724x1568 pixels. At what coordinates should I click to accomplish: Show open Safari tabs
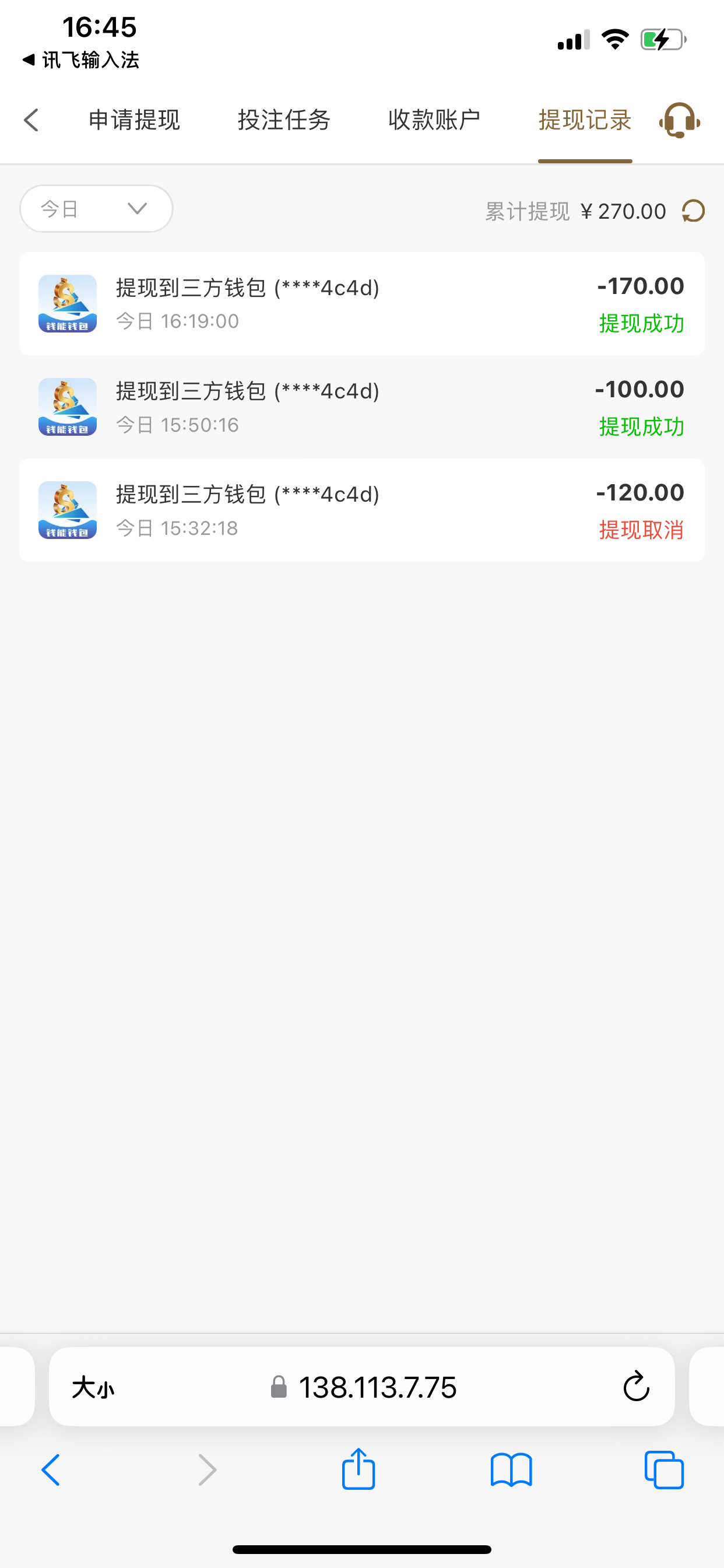[x=664, y=1470]
